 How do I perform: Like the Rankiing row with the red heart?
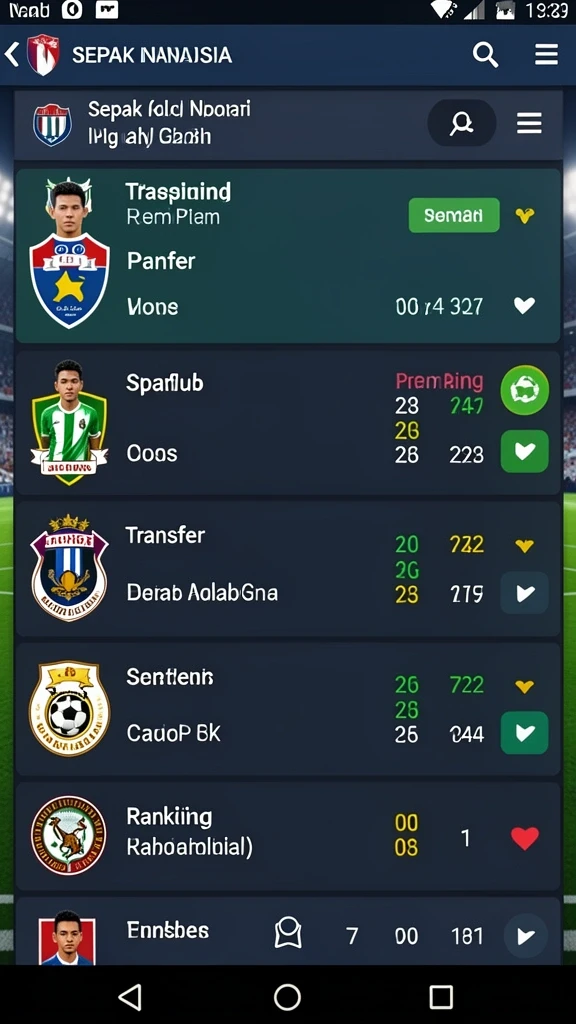point(525,838)
